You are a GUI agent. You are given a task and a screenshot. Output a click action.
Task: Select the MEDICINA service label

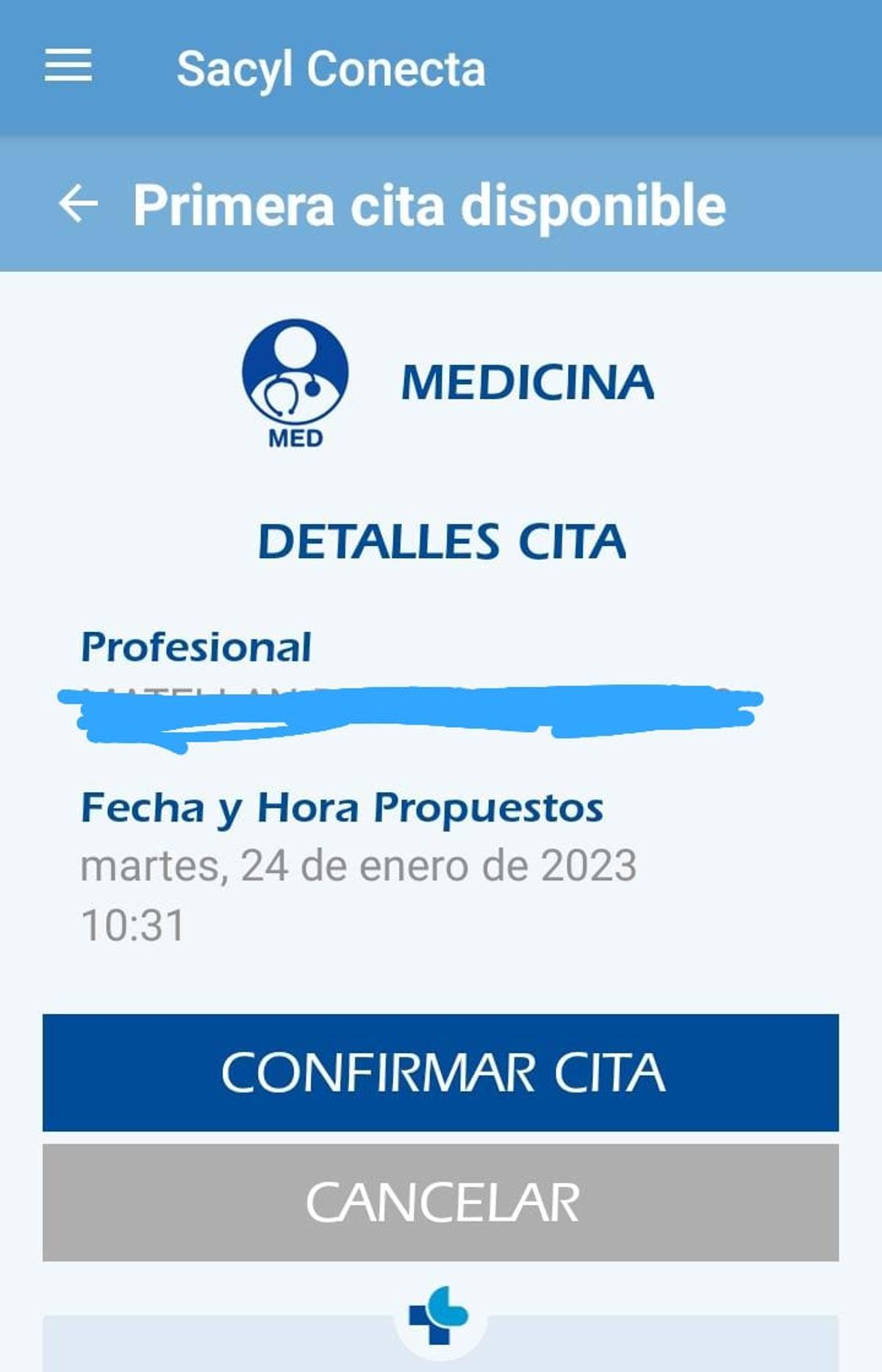coord(526,381)
